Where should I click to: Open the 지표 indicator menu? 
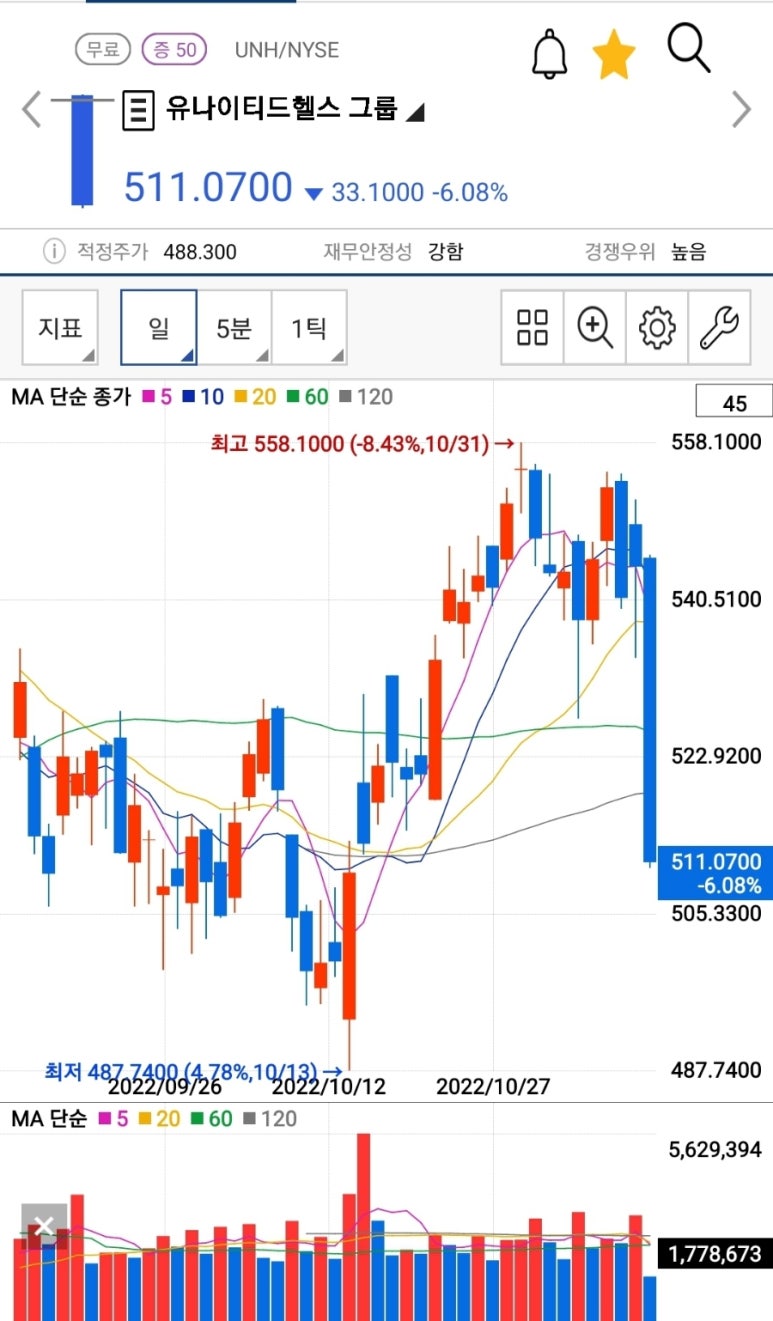tap(60, 328)
